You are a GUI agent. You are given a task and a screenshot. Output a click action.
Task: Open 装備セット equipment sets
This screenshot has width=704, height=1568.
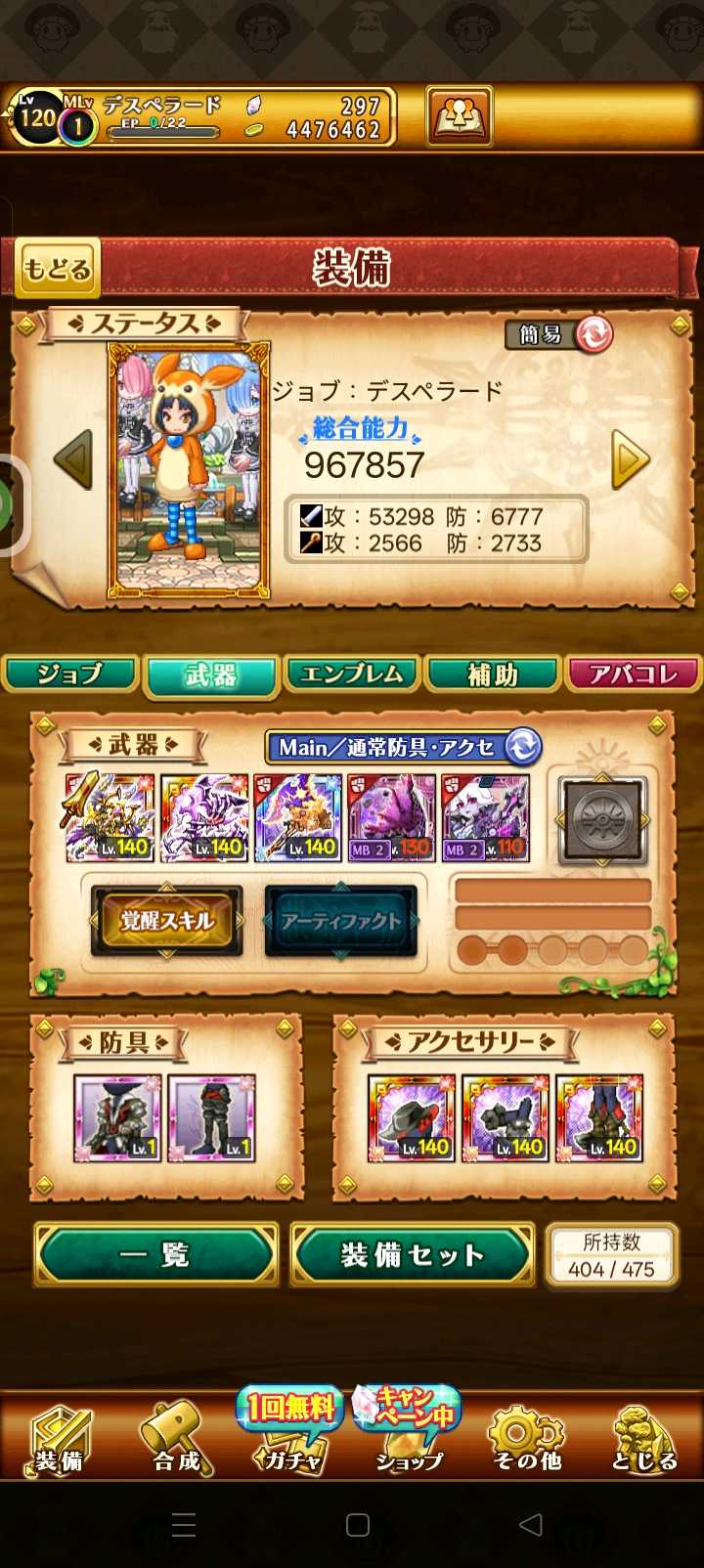point(413,1254)
